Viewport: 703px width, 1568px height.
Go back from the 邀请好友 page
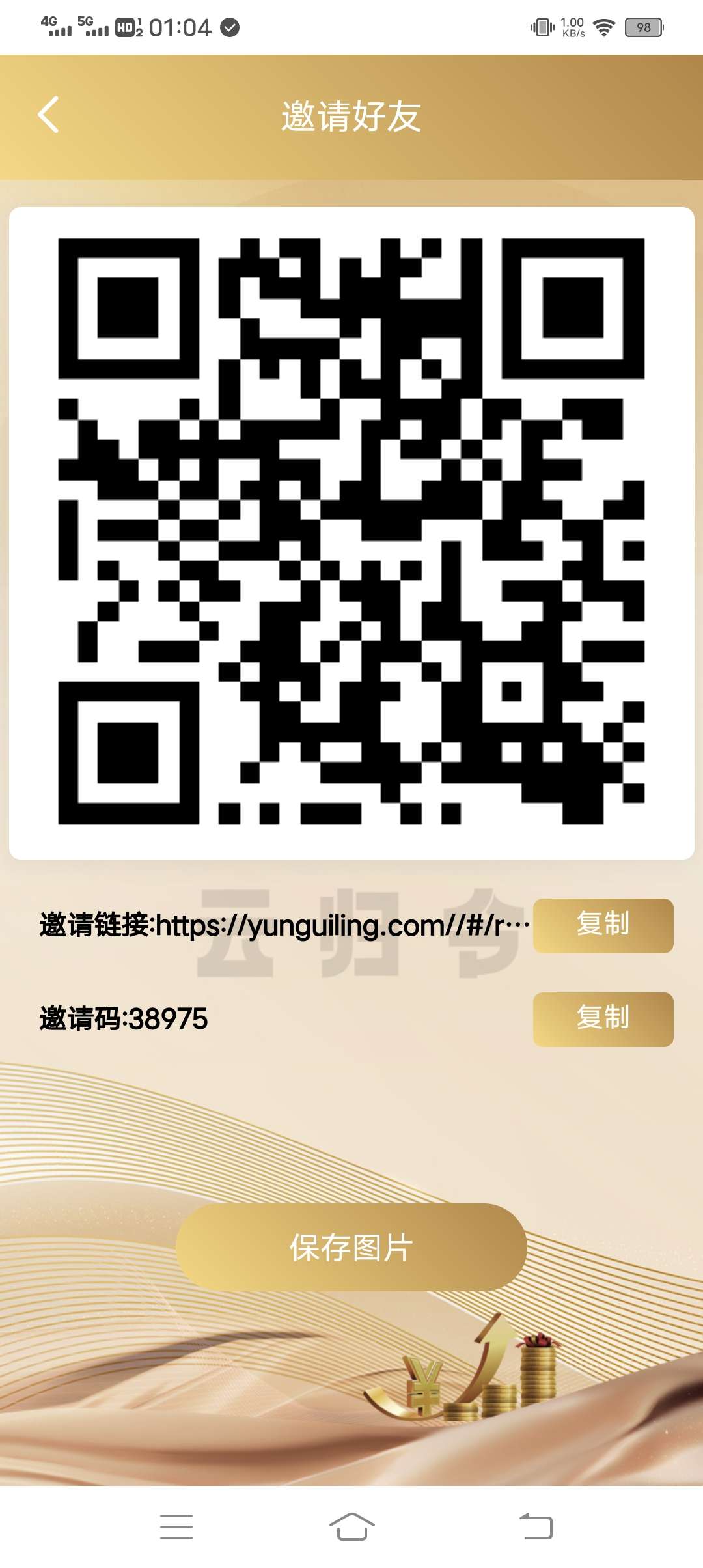(49, 115)
